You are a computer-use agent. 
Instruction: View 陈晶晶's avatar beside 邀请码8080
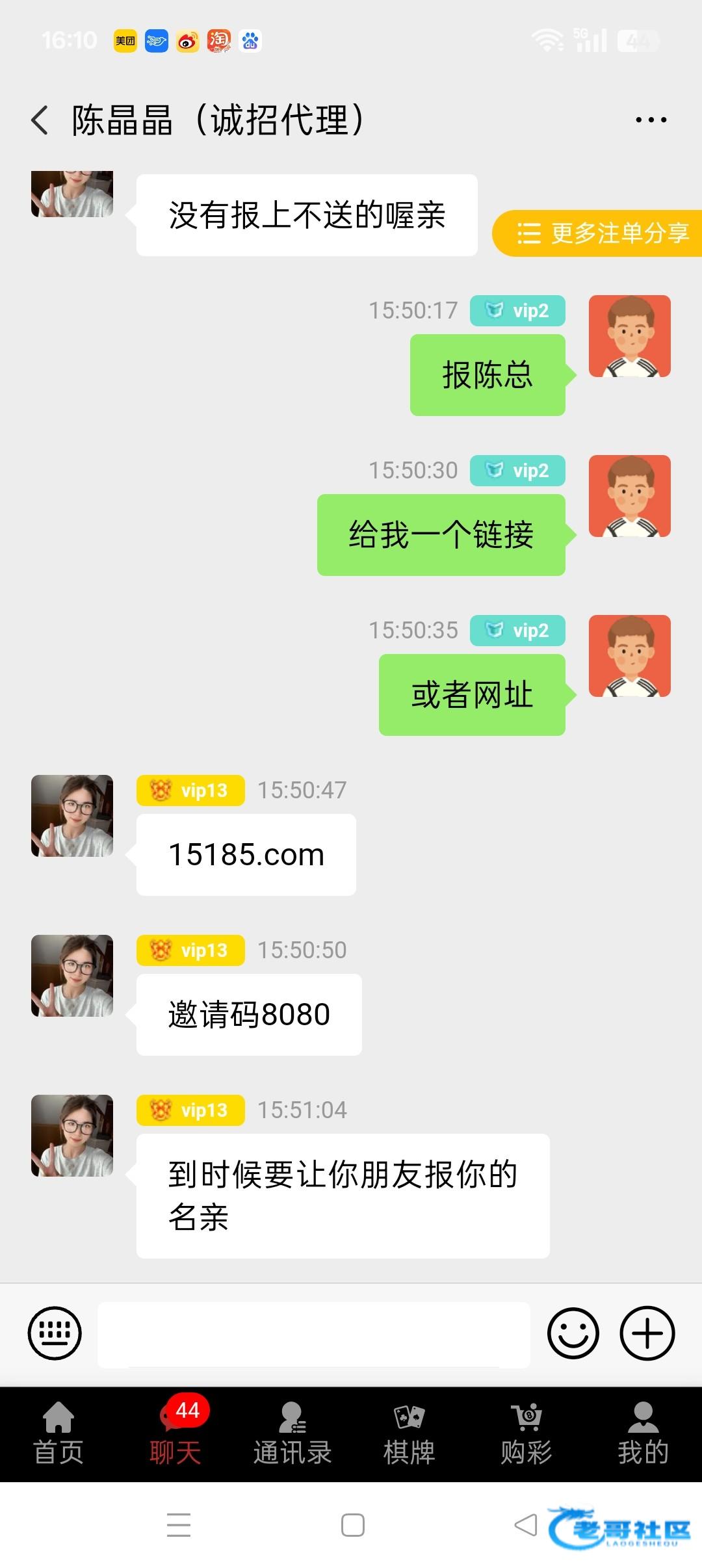coord(72,976)
